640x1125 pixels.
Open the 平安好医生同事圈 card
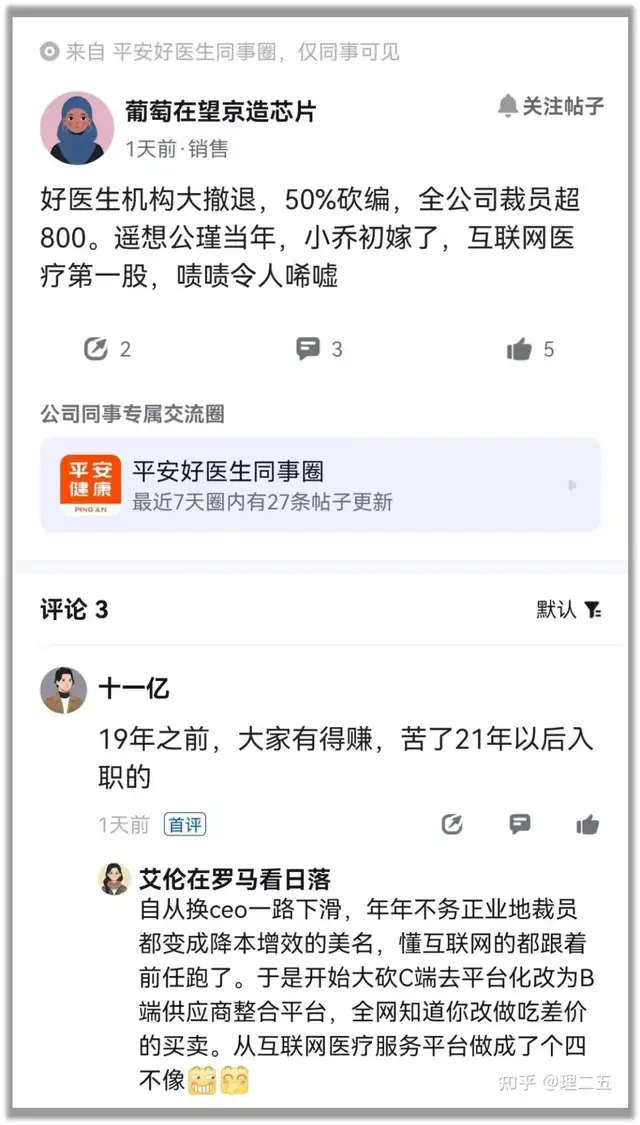[320, 485]
